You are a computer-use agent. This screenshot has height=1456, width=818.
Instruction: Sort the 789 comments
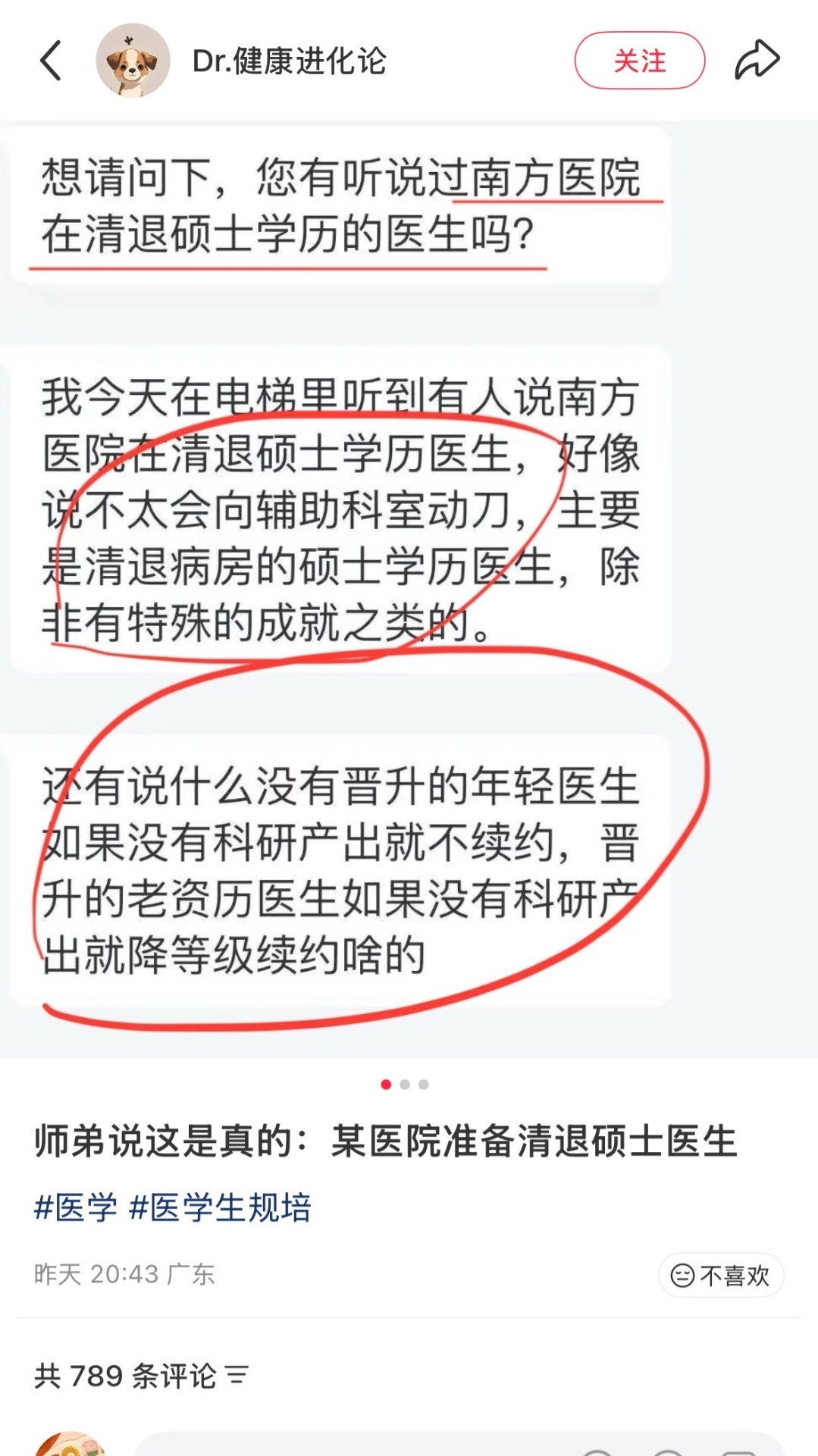[237, 1375]
